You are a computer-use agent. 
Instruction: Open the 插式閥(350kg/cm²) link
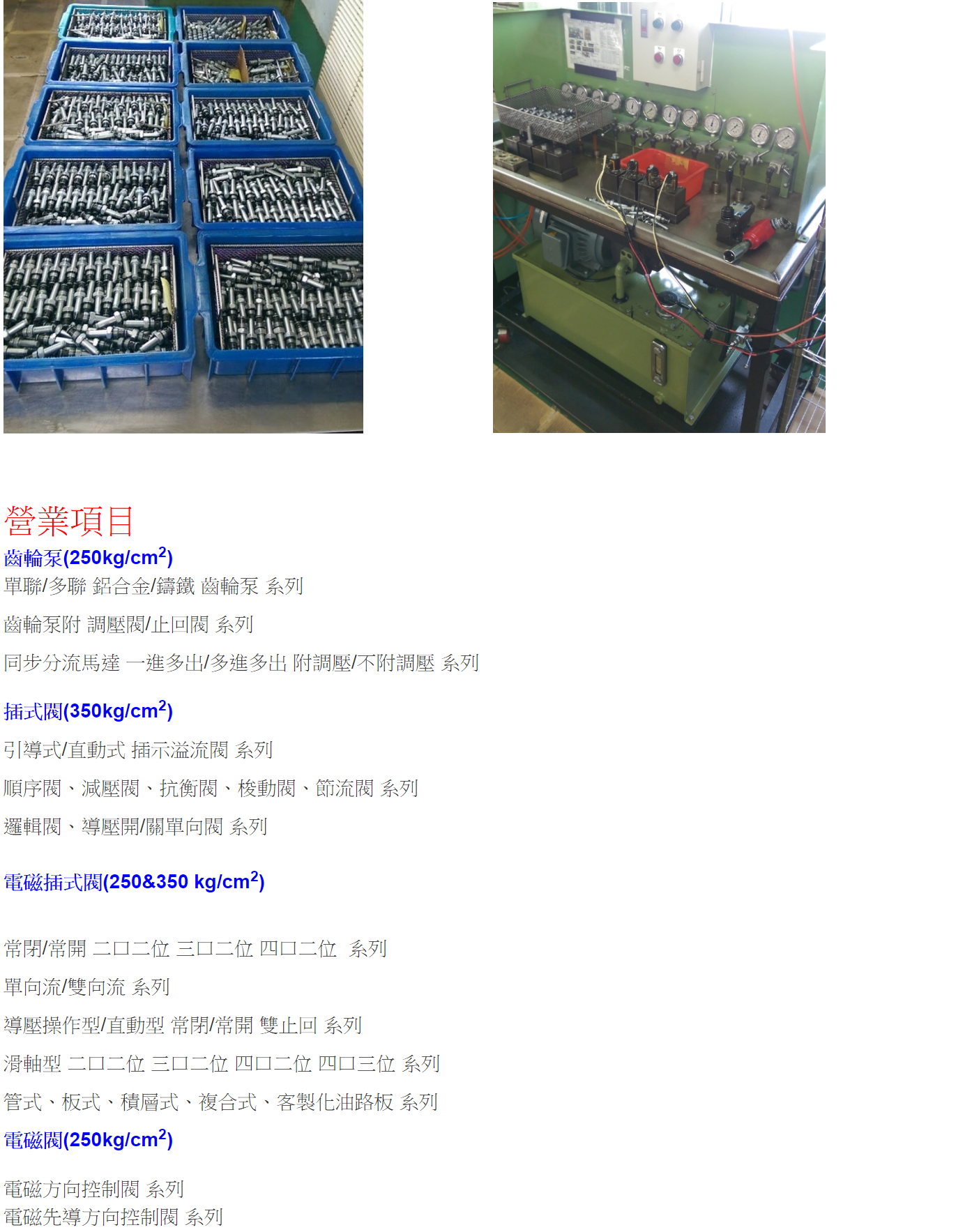(88, 710)
